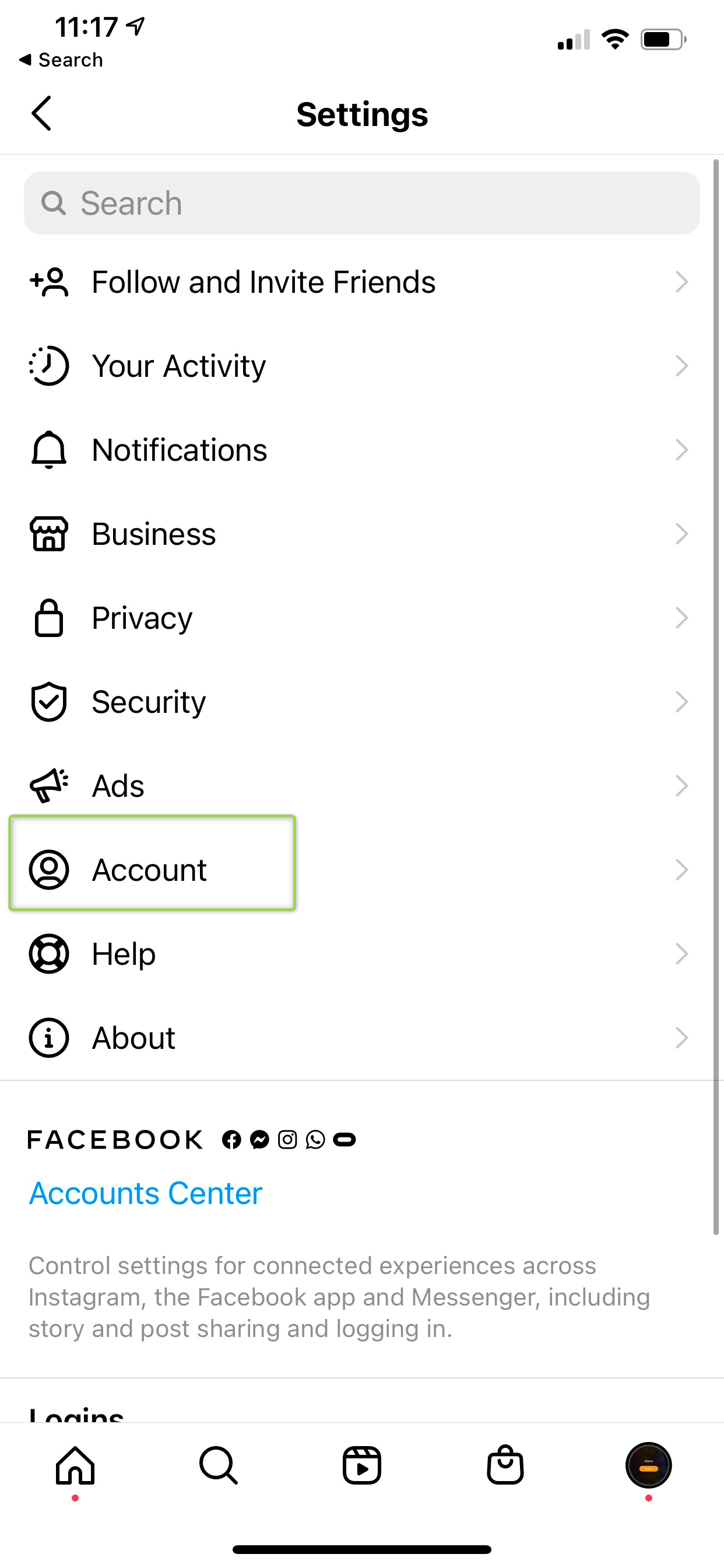The width and height of the screenshot is (724, 1568).
Task: Open Business settings
Action: pos(361,534)
